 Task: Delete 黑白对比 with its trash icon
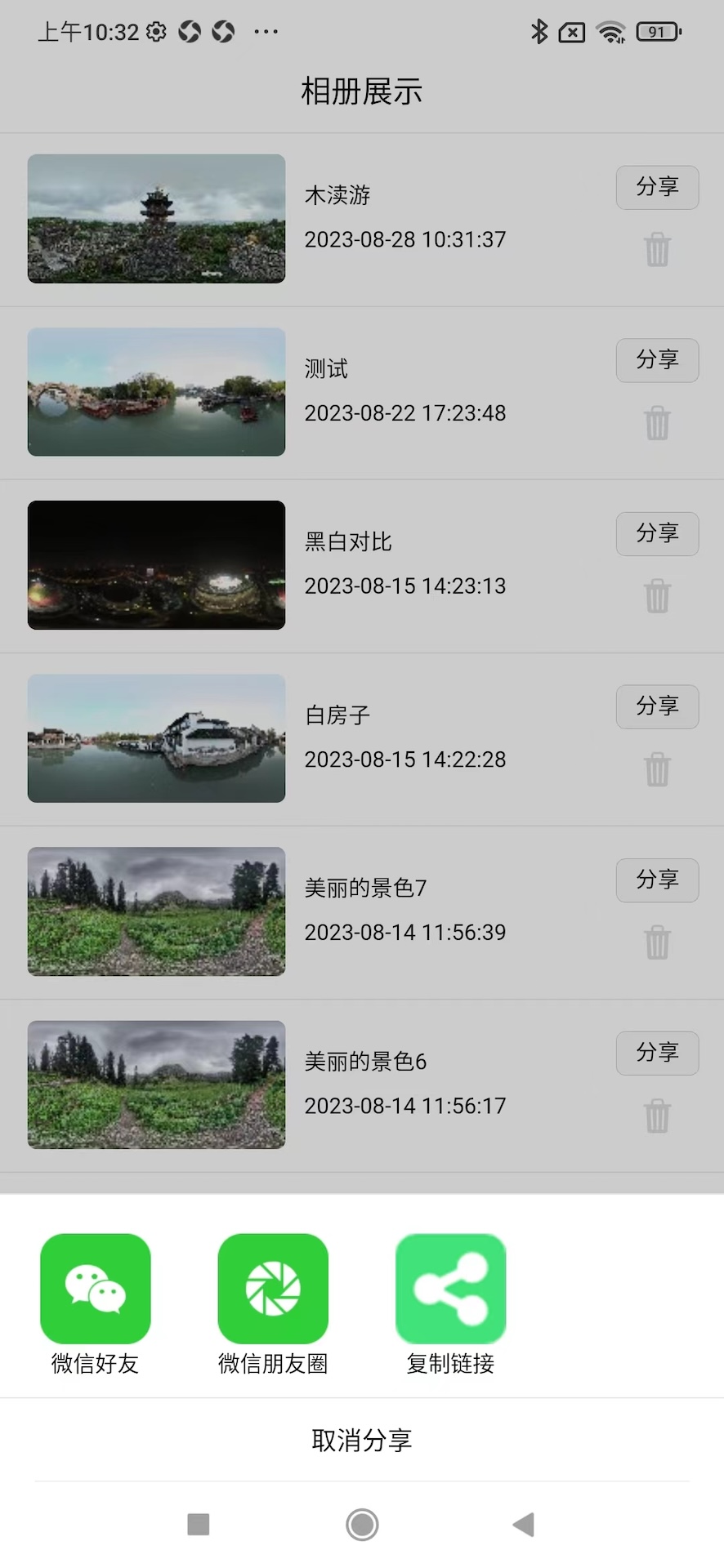(657, 596)
